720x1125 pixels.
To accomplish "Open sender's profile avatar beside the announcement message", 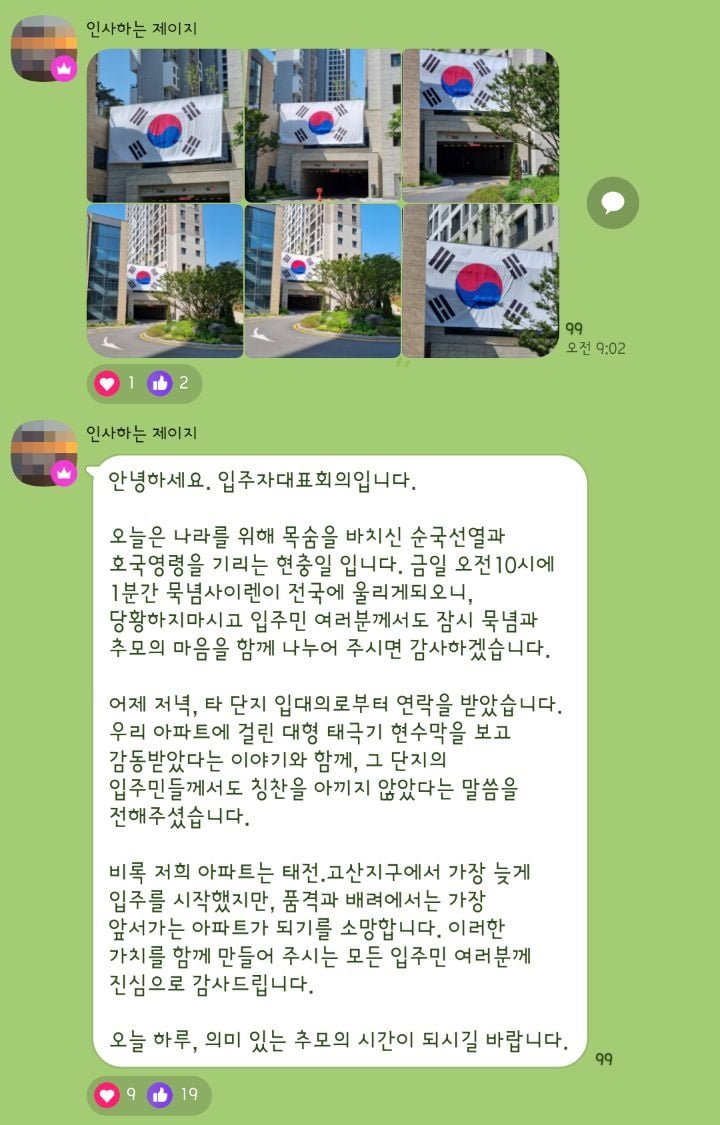I will (44, 453).
